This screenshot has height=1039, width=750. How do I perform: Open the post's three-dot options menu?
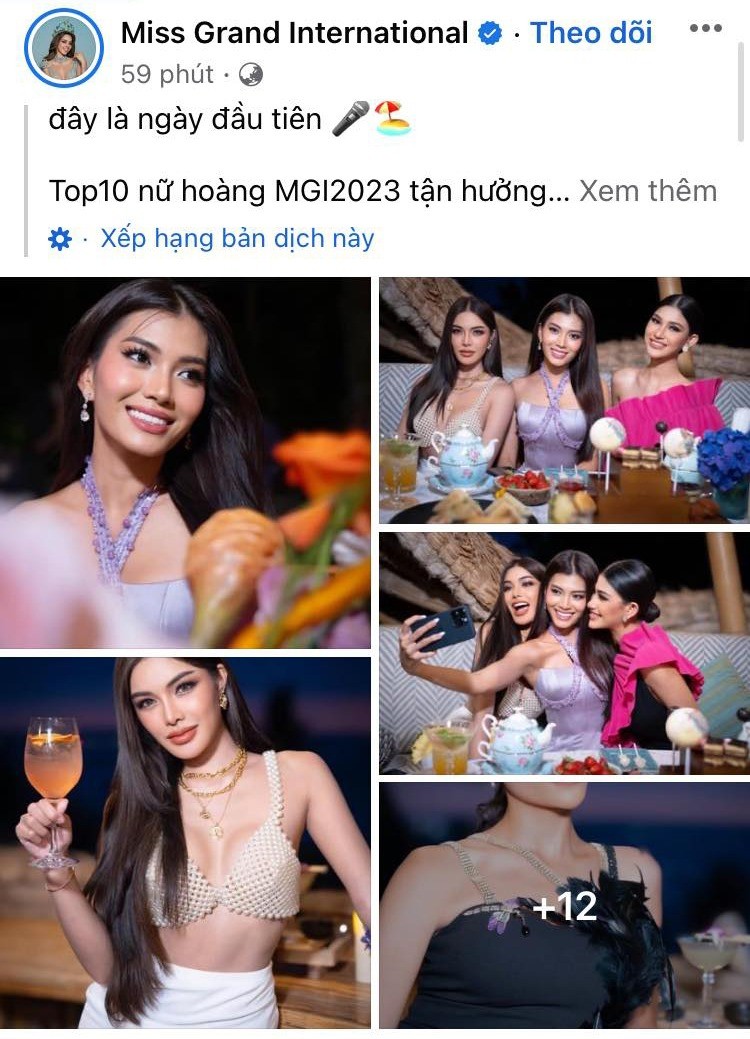705,29
